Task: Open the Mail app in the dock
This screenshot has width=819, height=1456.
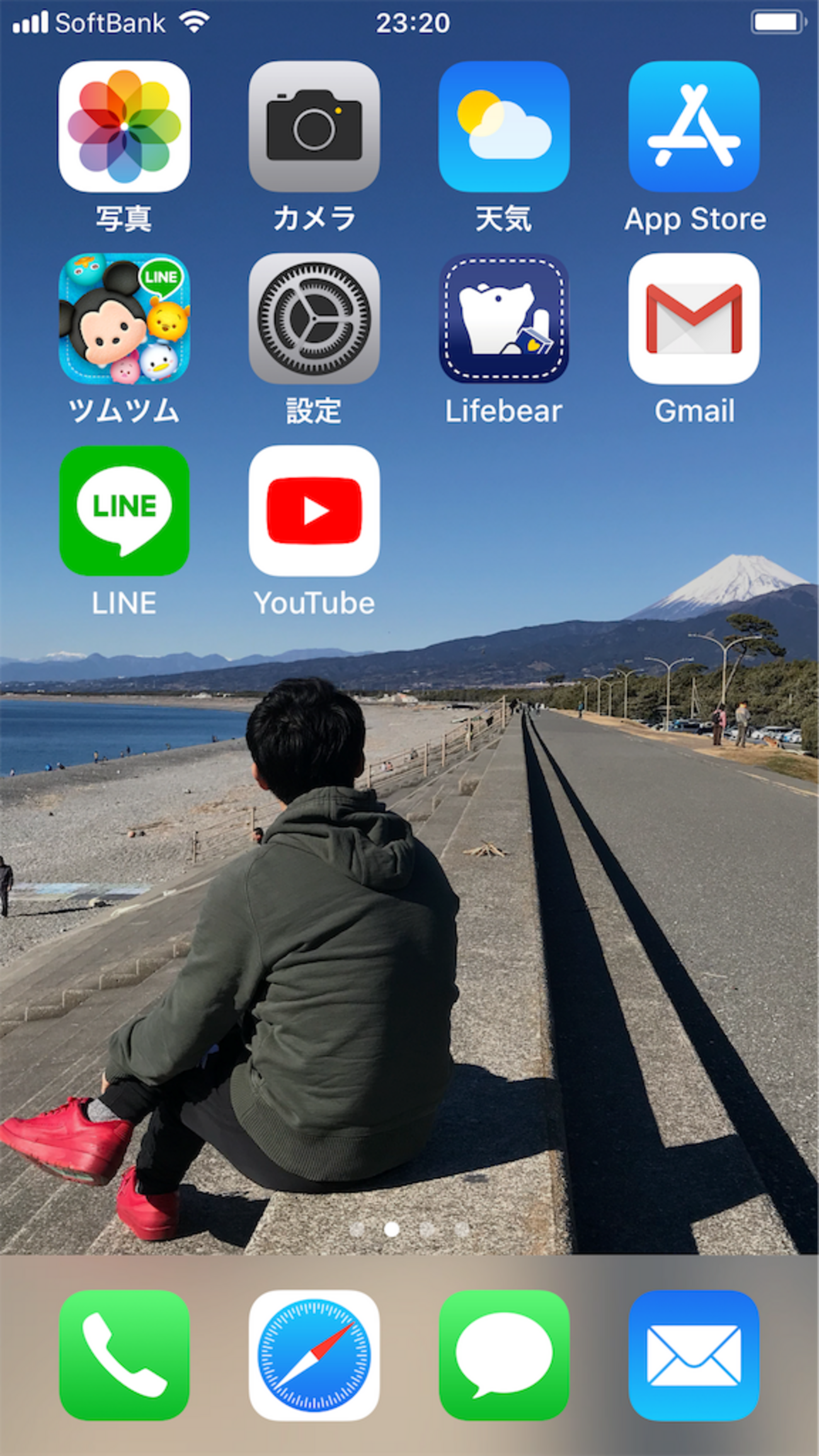Action: click(x=694, y=1355)
